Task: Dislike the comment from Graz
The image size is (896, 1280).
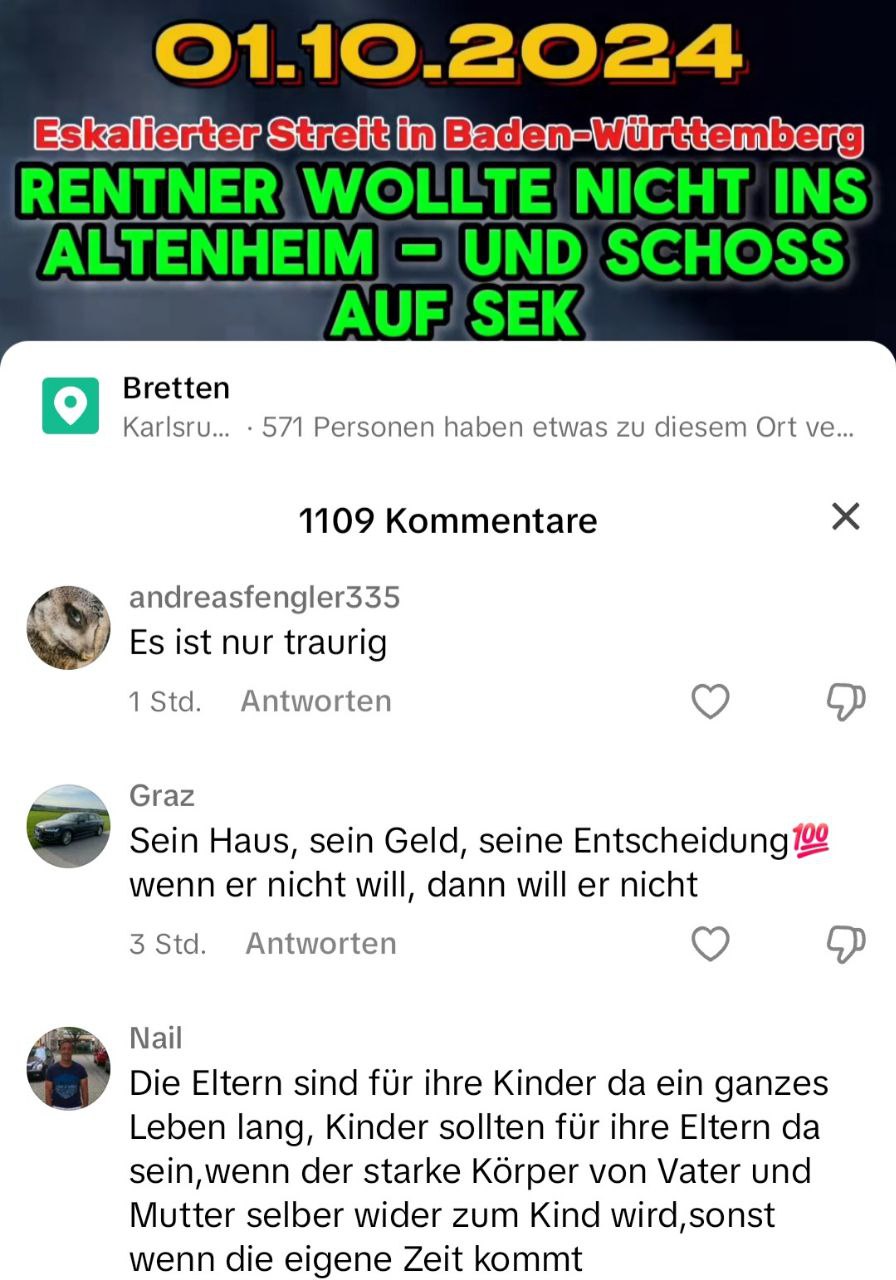Action: [x=845, y=944]
